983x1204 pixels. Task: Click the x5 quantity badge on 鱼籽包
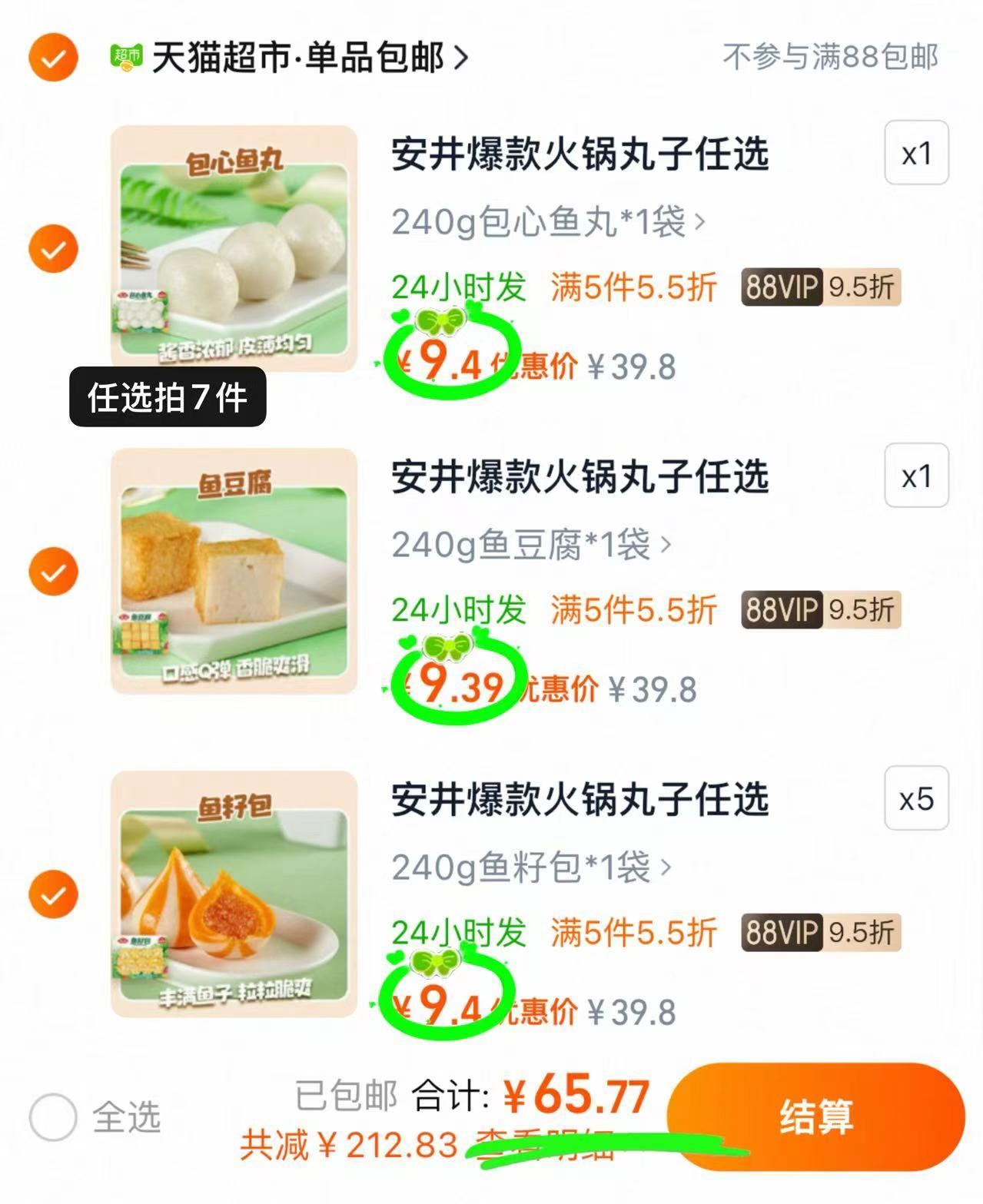(x=917, y=799)
